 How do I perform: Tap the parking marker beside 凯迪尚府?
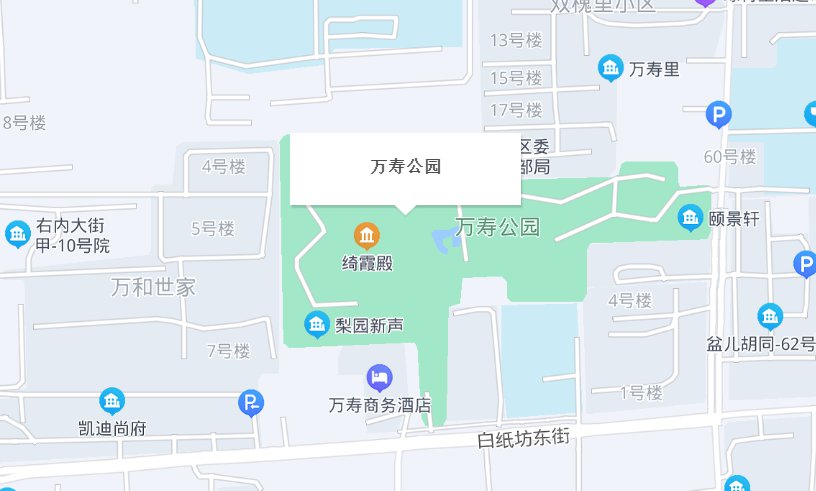tap(251, 403)
